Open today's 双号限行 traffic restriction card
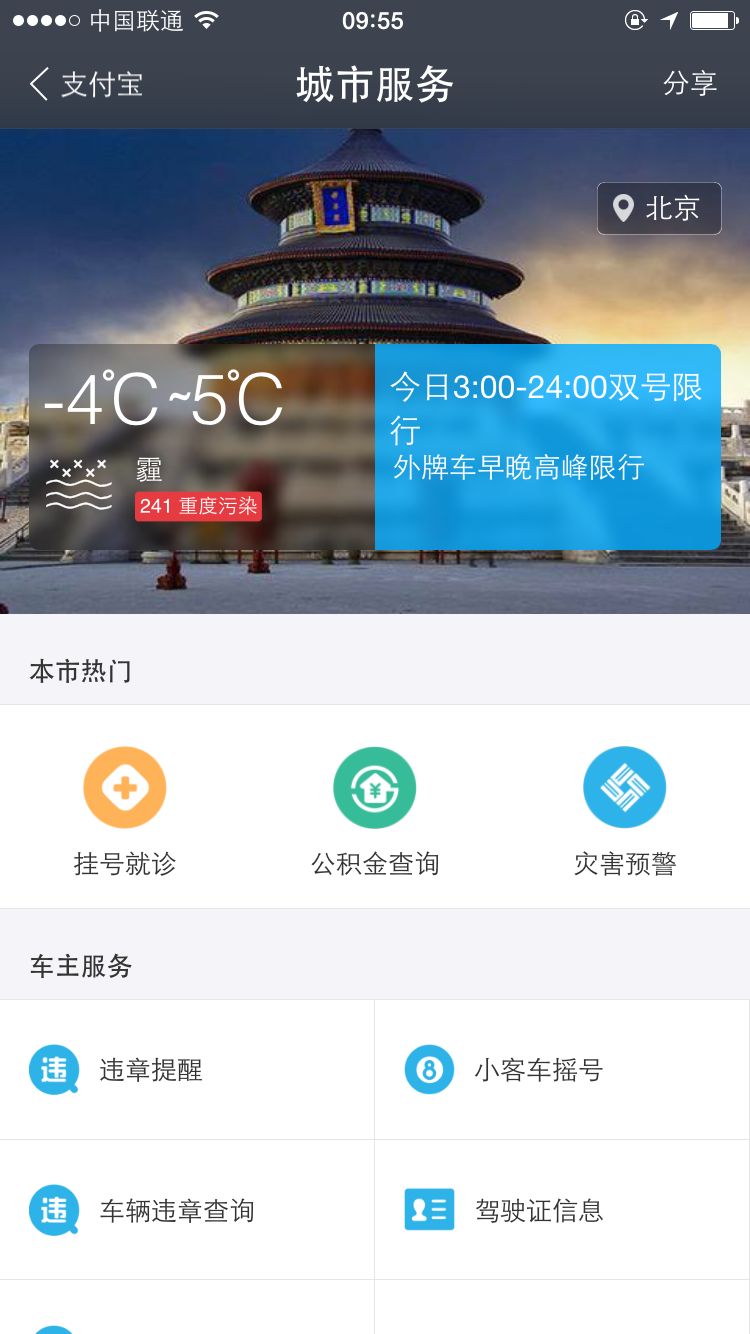750x1334 pixels. click(x=547, y=447)
